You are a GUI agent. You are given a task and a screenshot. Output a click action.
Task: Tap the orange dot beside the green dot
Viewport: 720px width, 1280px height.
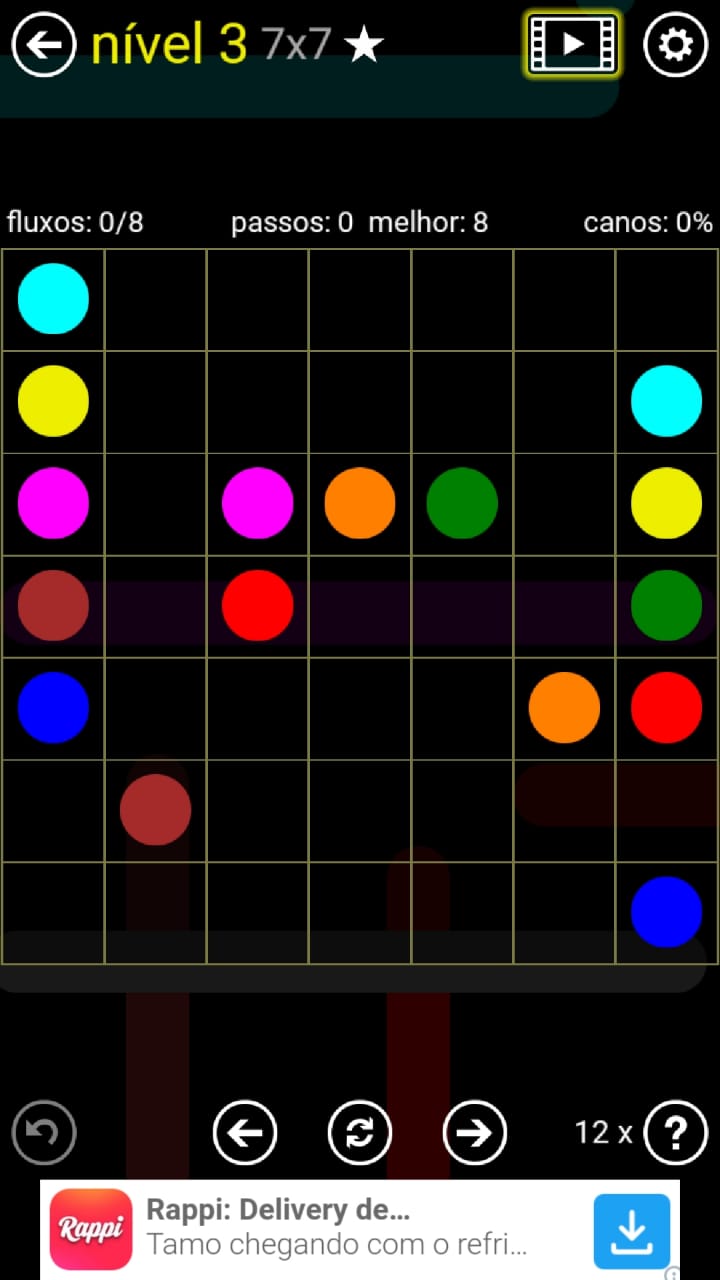tap(360, 503)
